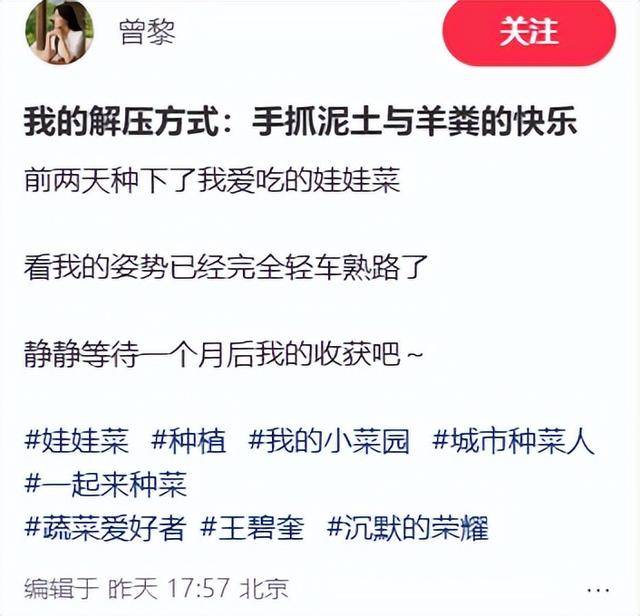The image size is (640, 616).
Task: Open hashtag #种植
Action: click(x=188, y=441)
